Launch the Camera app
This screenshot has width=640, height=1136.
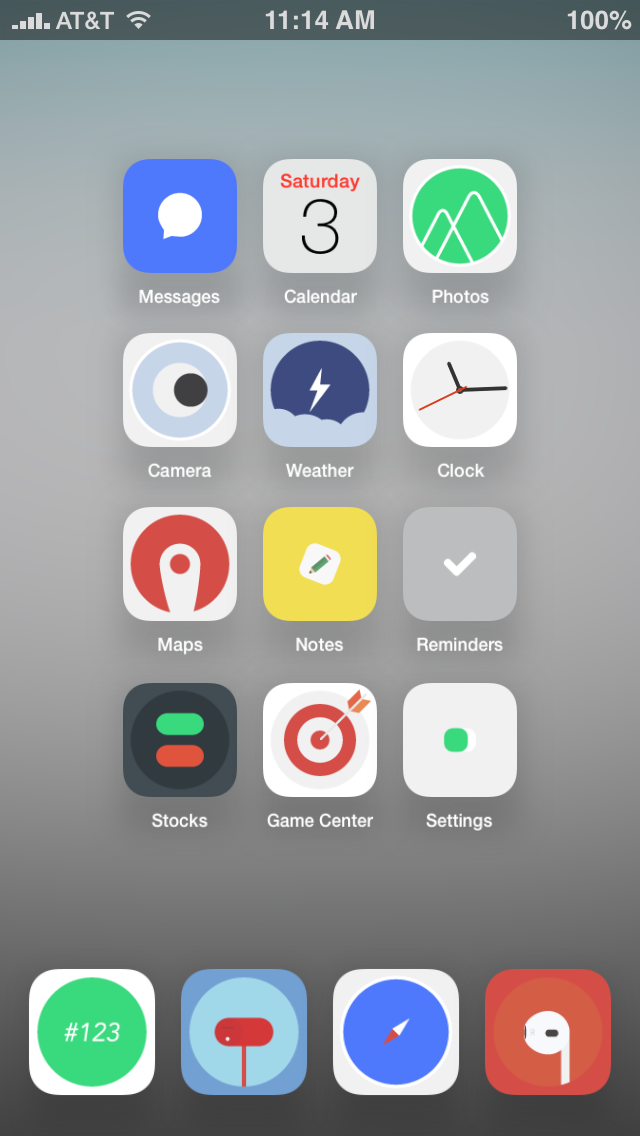coord(180,390)
